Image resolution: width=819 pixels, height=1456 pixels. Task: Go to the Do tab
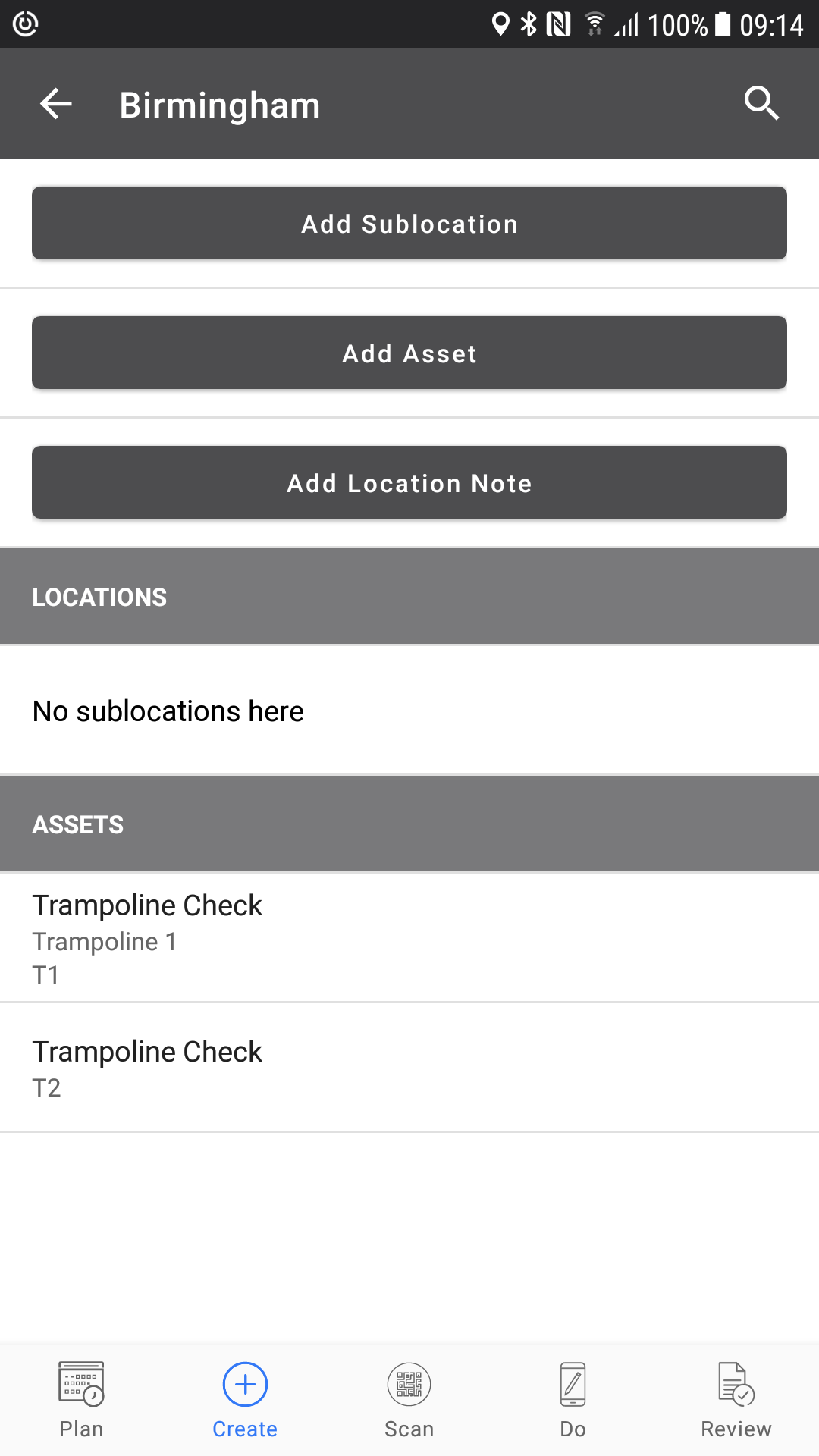[x=573, y=1400]
